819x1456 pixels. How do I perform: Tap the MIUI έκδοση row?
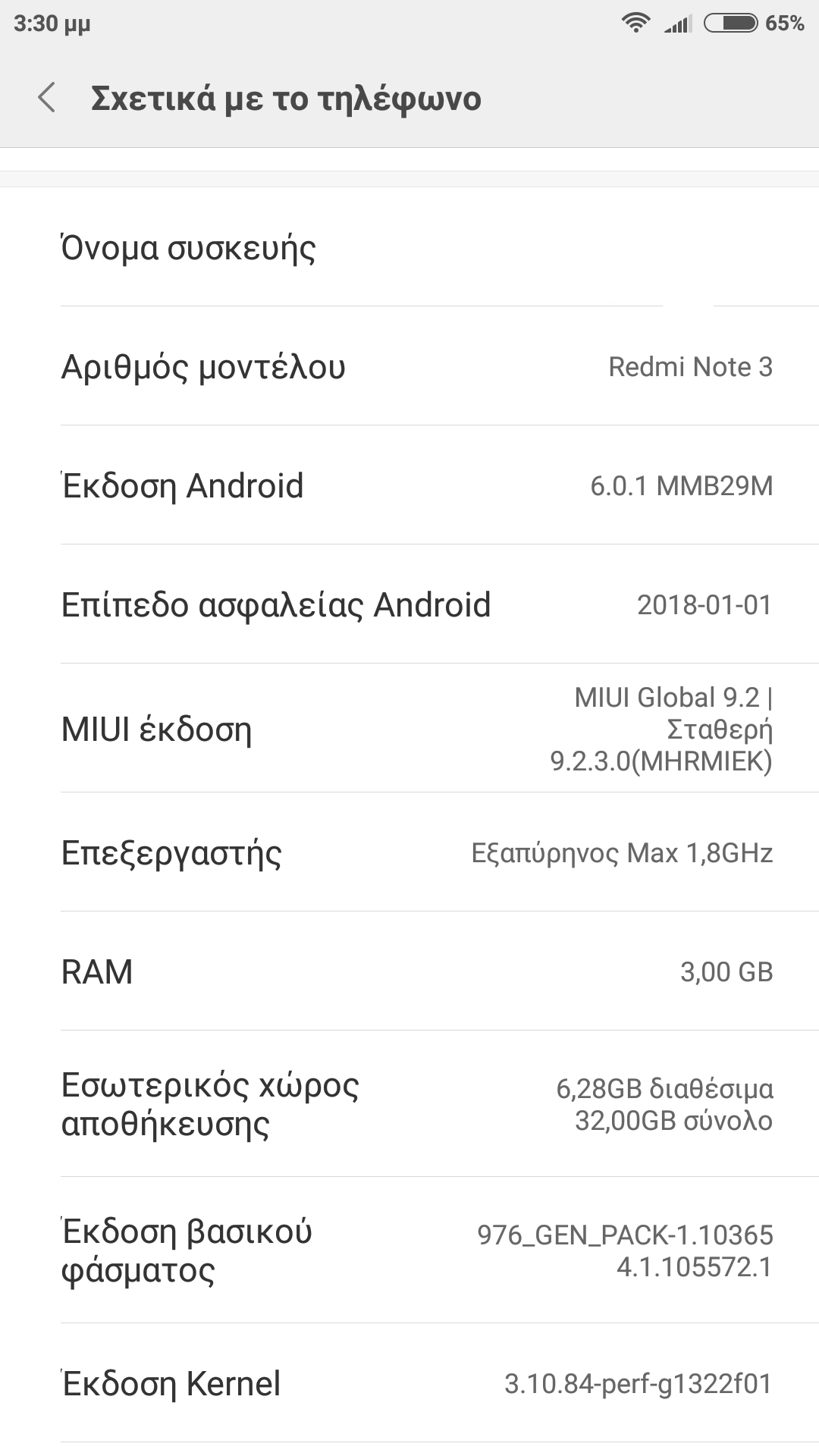(409, 729)
